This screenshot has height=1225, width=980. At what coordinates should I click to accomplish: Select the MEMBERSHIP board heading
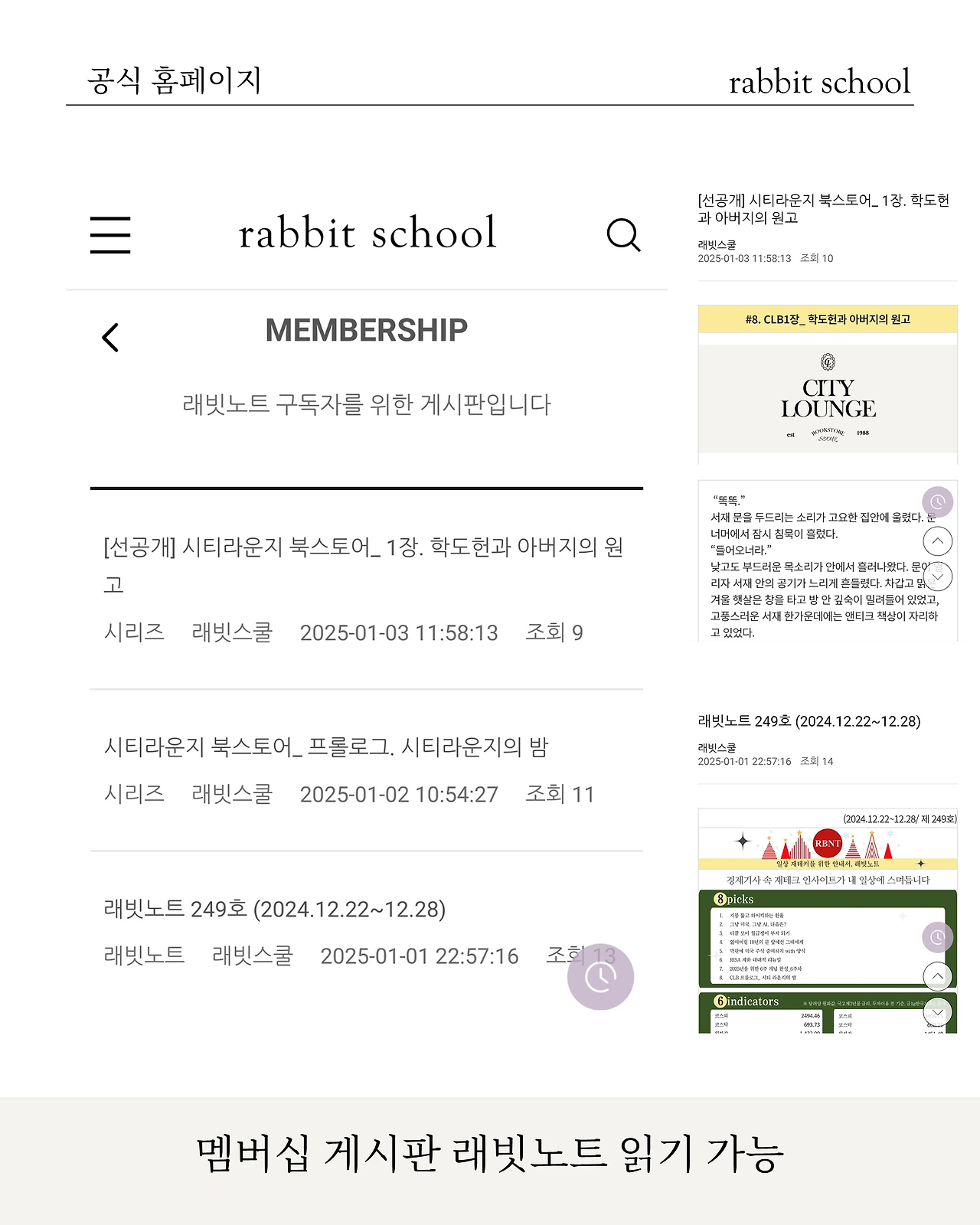point(366,330)
